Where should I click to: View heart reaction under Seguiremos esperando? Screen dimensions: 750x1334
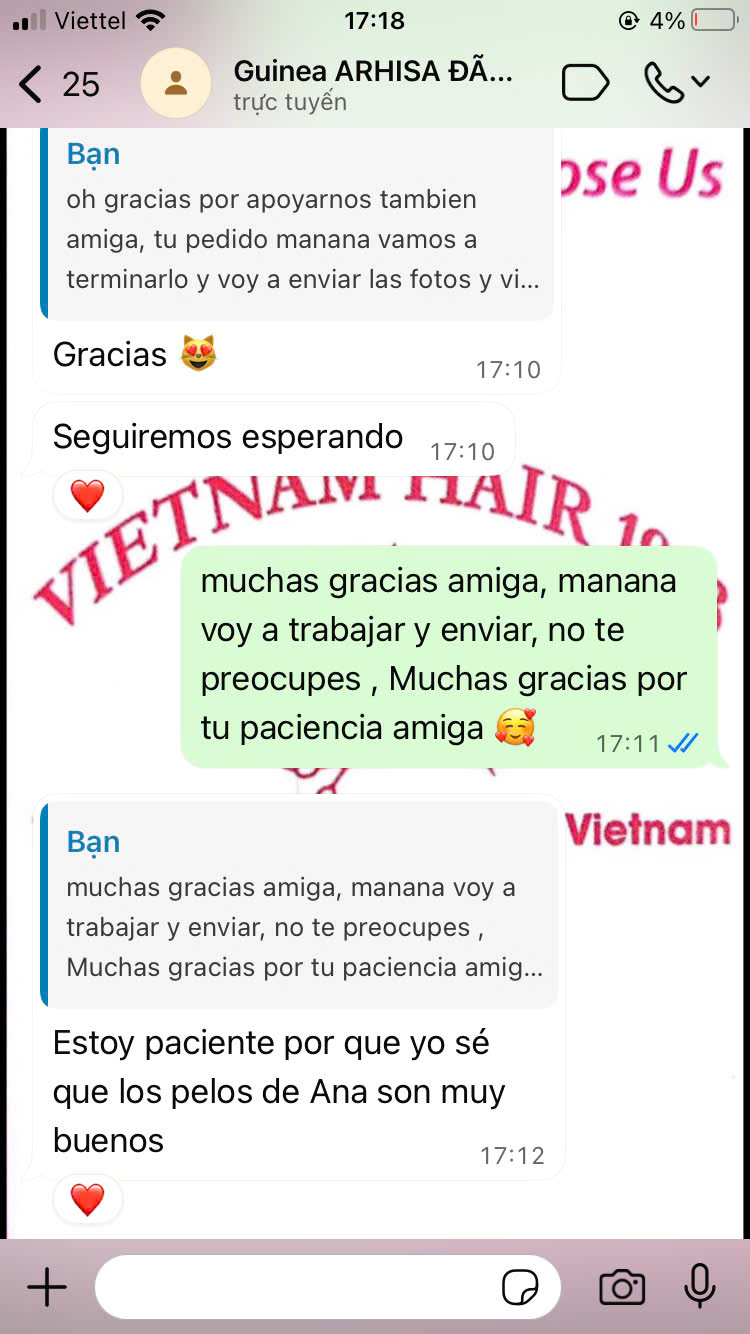pos(88,496)
